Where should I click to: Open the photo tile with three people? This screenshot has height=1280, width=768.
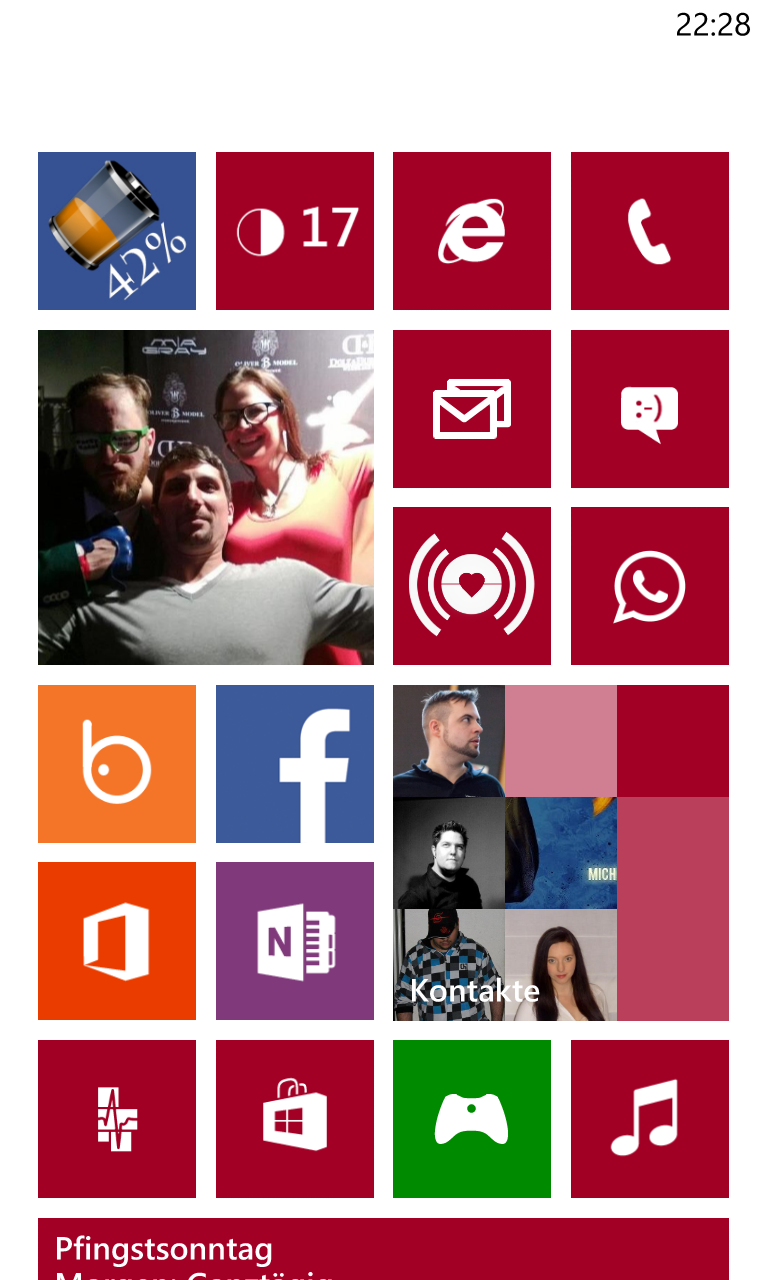click(x=206, y=497)
